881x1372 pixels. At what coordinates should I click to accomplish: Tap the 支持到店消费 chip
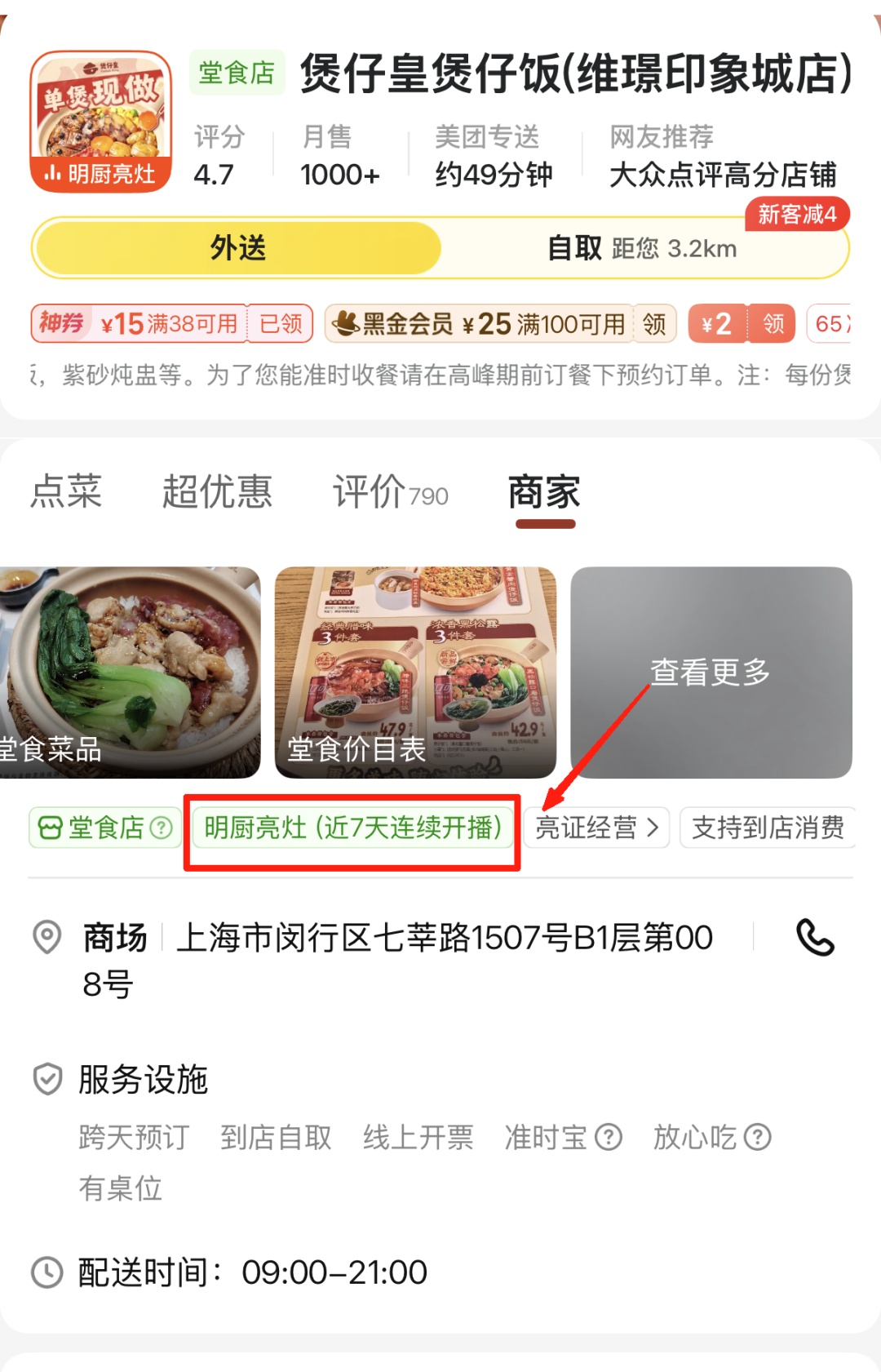pyautogui.click(x=767, y=828)
